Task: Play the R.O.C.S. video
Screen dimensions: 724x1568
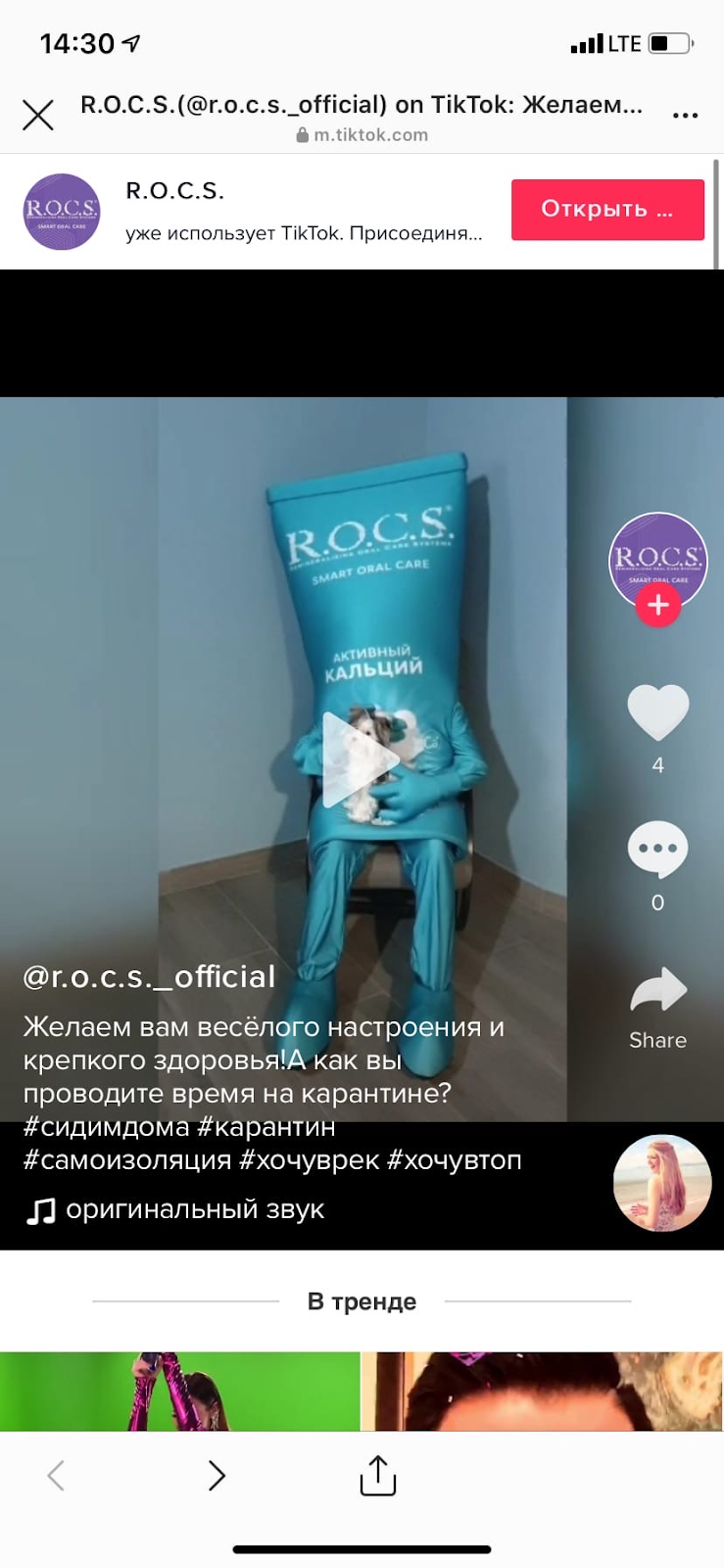Action: point(361,759)
